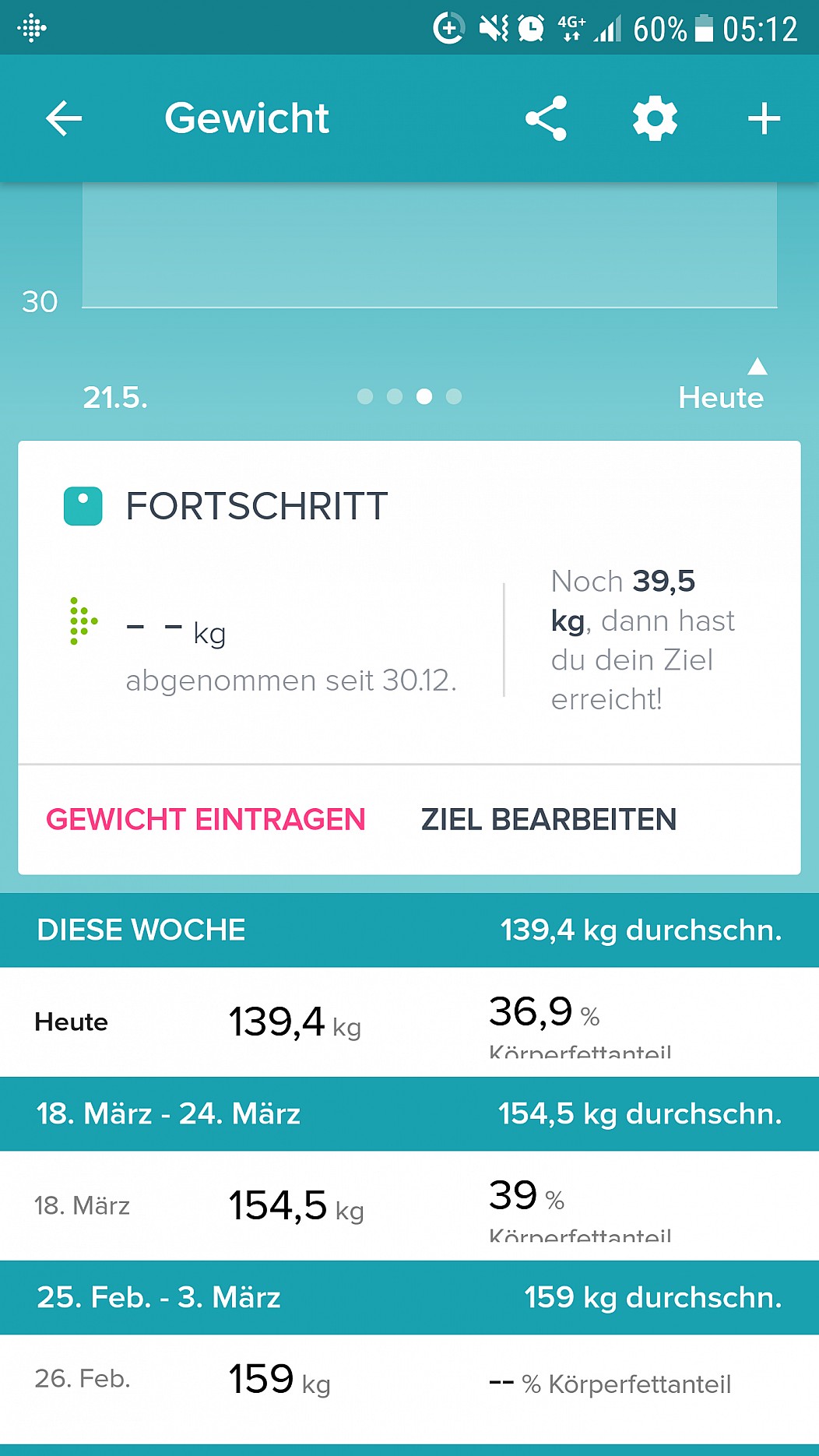The height and width of the screenshot is (1456, 819).
Task: Go back using the arrow icon
Action: click(64, 118)
